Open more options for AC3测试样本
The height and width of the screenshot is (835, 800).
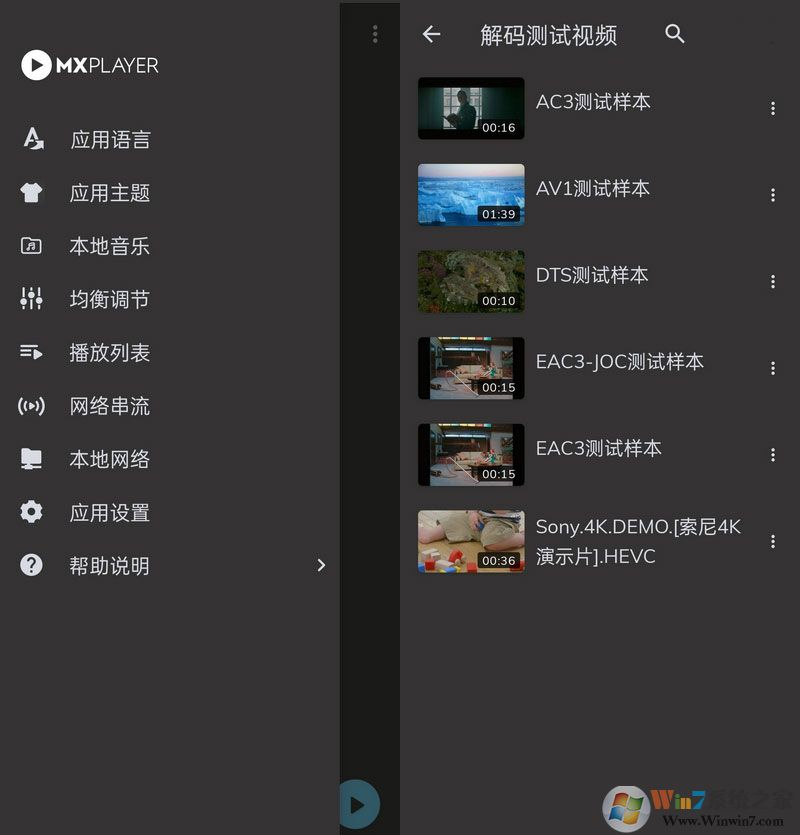click(773, 109)
